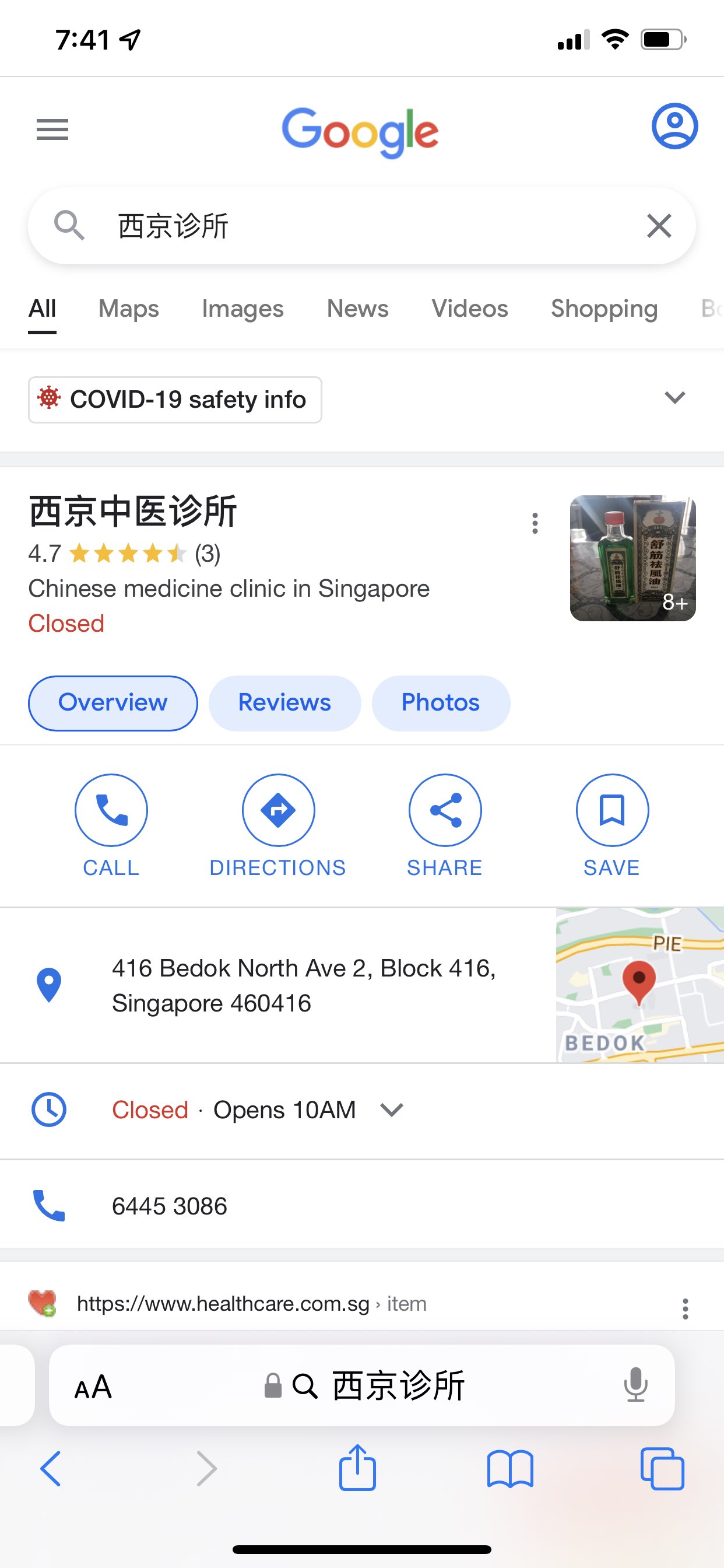Tap the phone number 6445 3086
724x1568 pixels.
[x=169, y=1206]
